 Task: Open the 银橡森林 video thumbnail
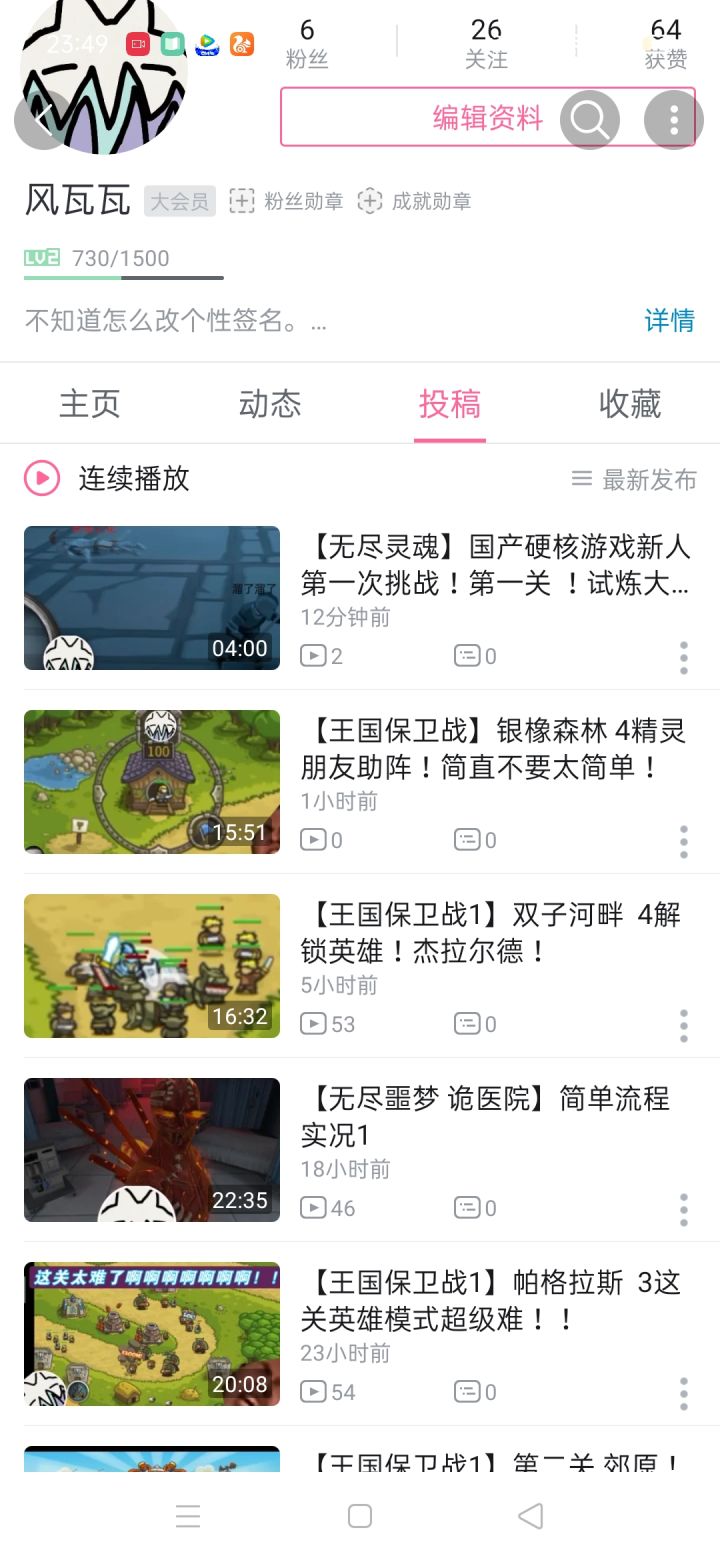(x=151, y=781)
